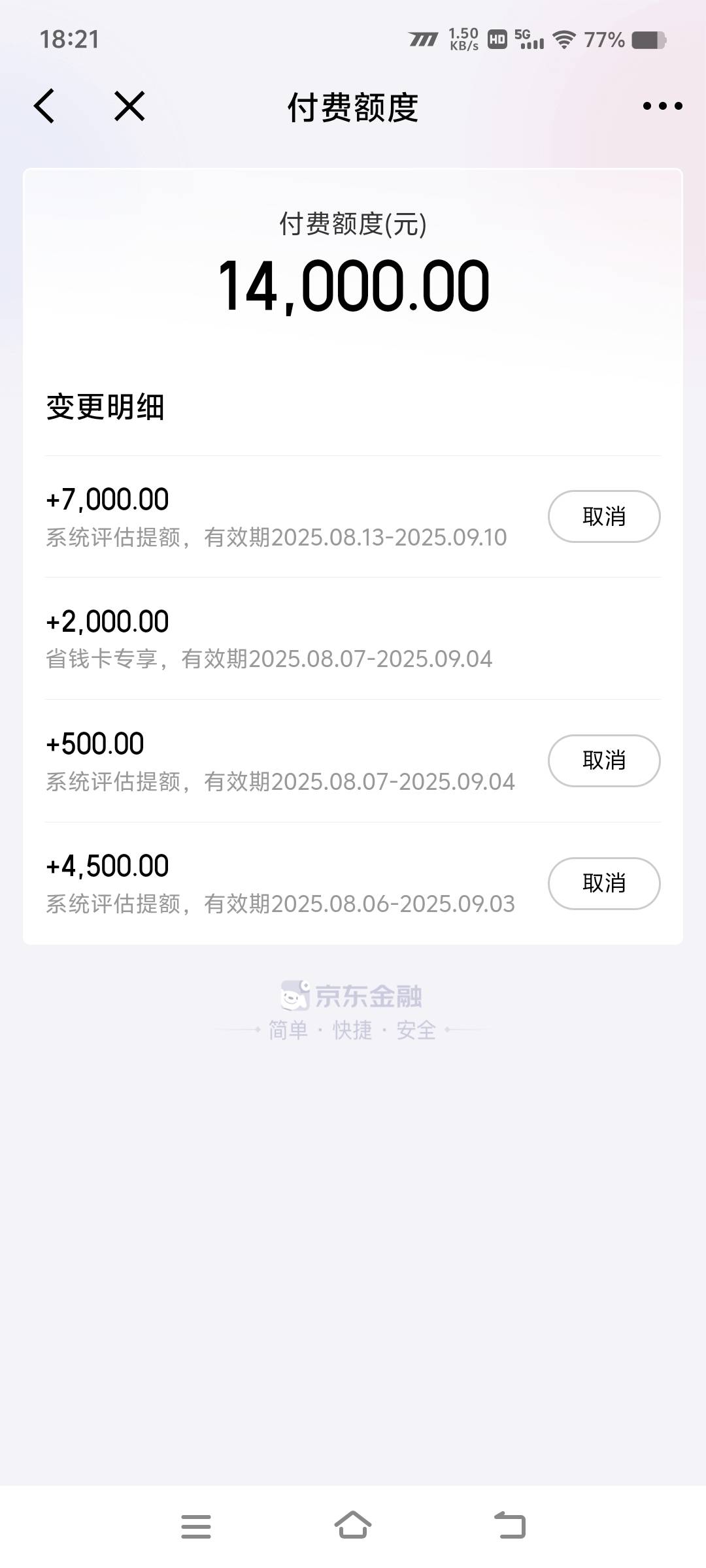
Task: Cancel the +500.00 quota increase
Action: click(604, 760)
